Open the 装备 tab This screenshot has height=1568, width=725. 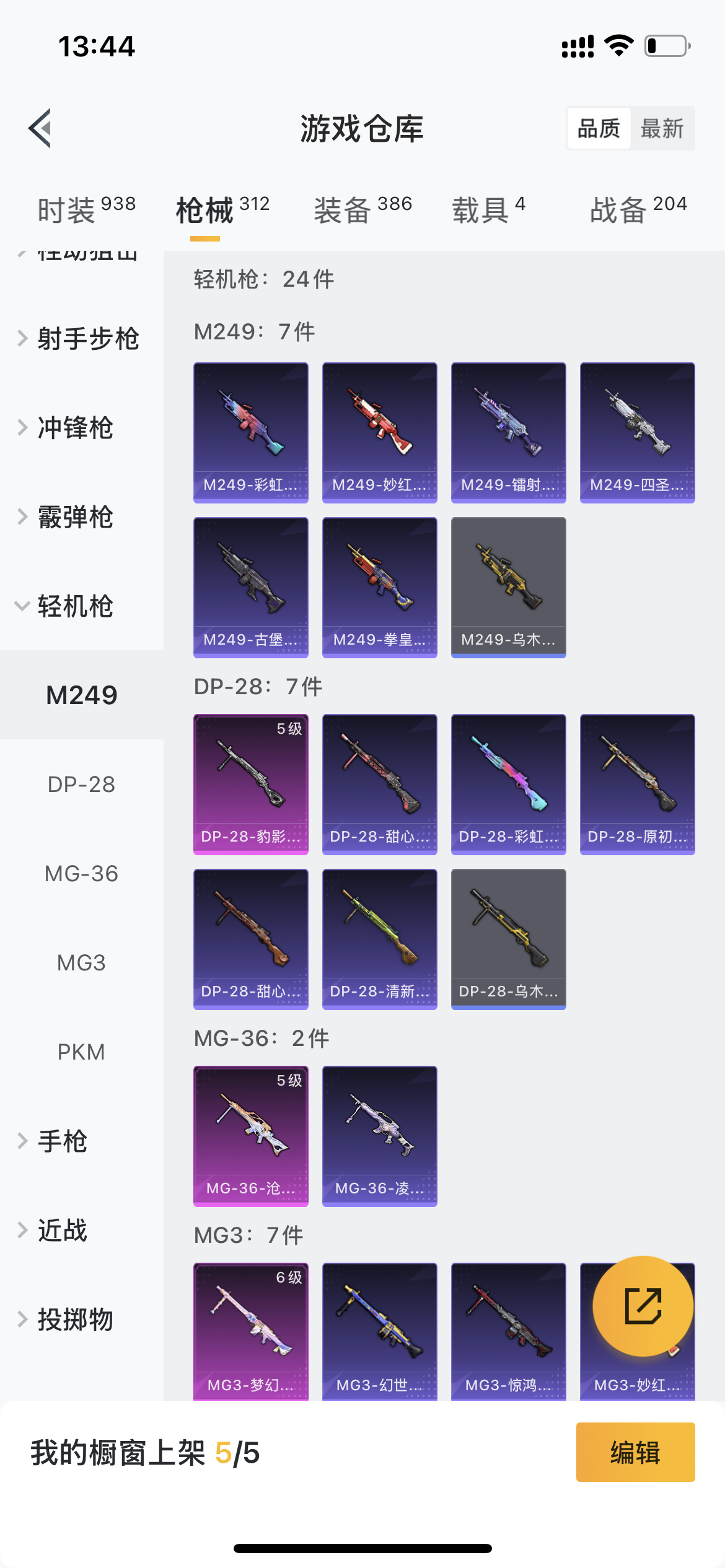362,209
